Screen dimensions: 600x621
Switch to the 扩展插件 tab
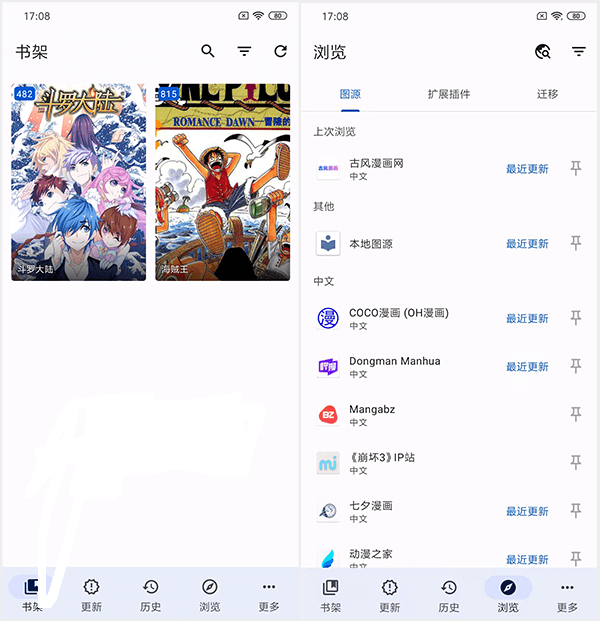pos(448,94)
